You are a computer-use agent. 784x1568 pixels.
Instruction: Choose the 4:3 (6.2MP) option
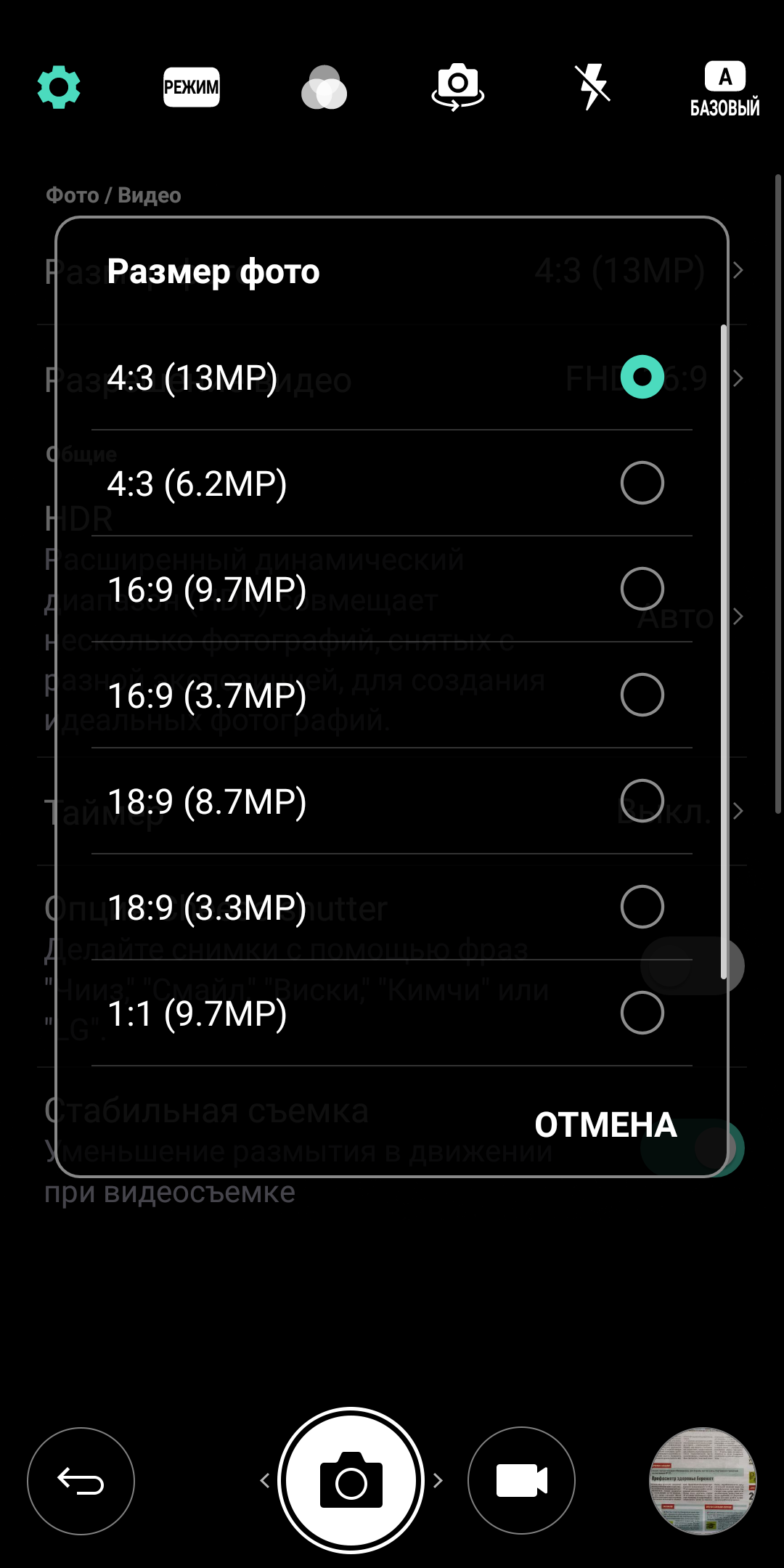(x=392, y=483)
